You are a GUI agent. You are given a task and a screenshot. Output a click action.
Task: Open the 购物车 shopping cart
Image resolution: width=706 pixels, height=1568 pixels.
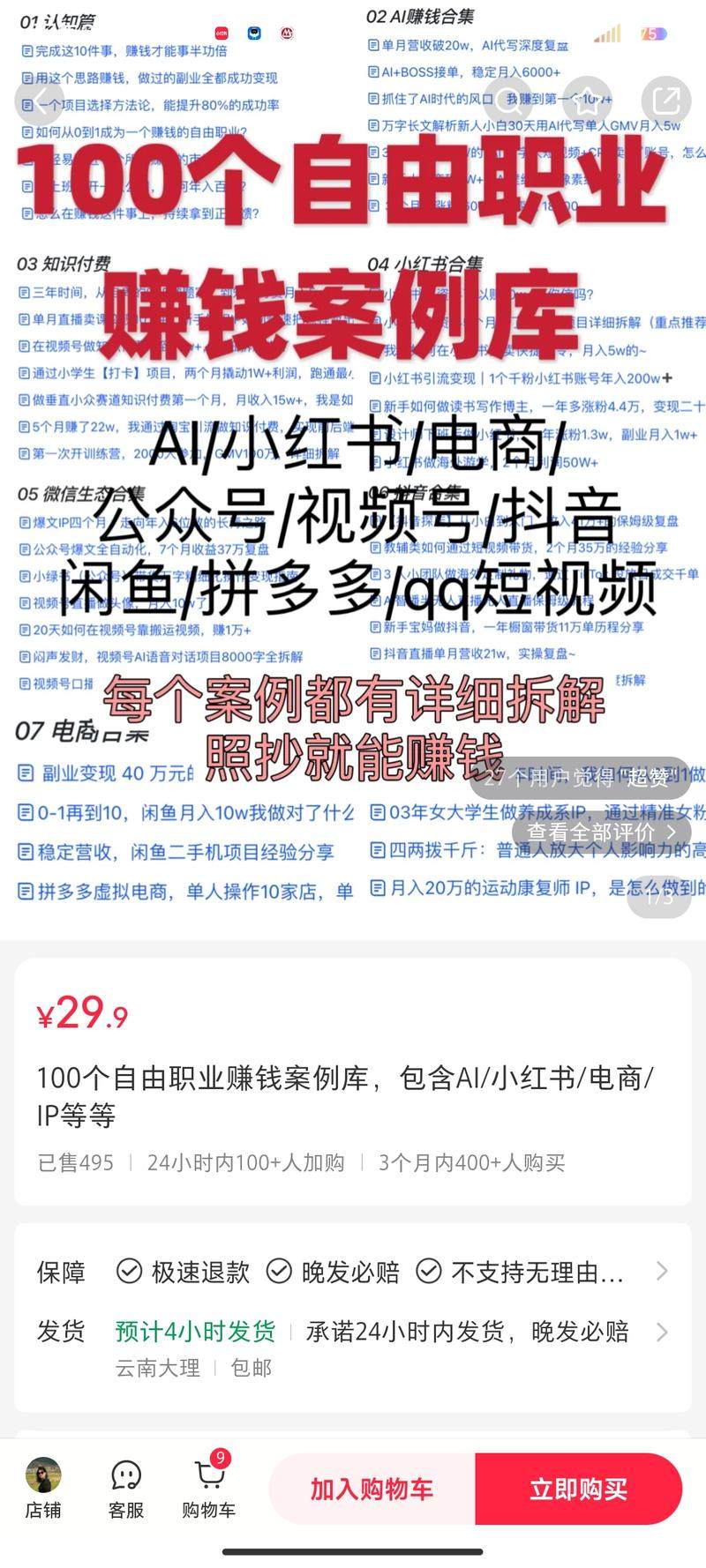(208, 1489)
